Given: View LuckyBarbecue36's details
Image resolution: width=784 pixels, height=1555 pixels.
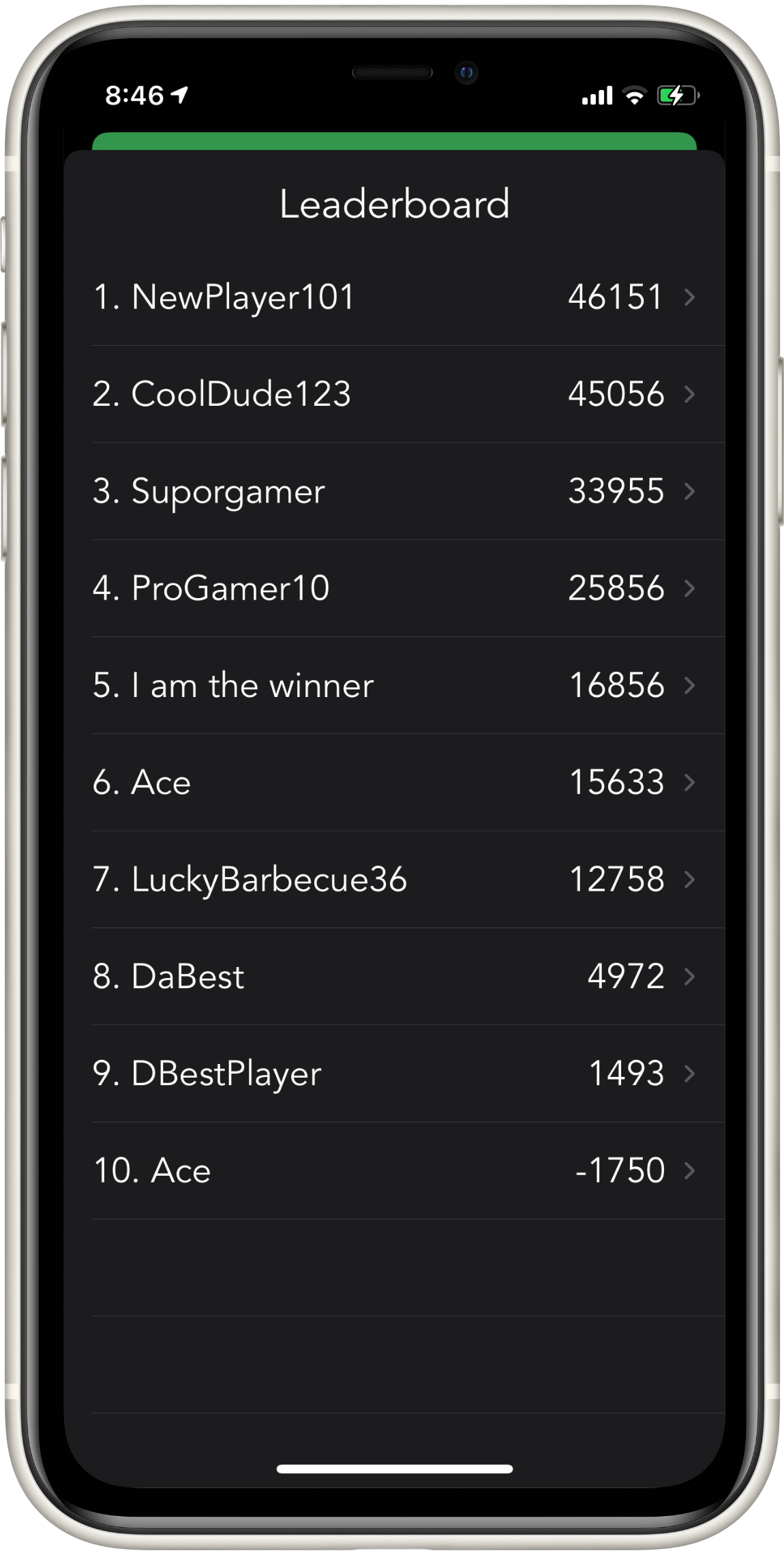Looking at the screenshot, I should coord(394,879).
